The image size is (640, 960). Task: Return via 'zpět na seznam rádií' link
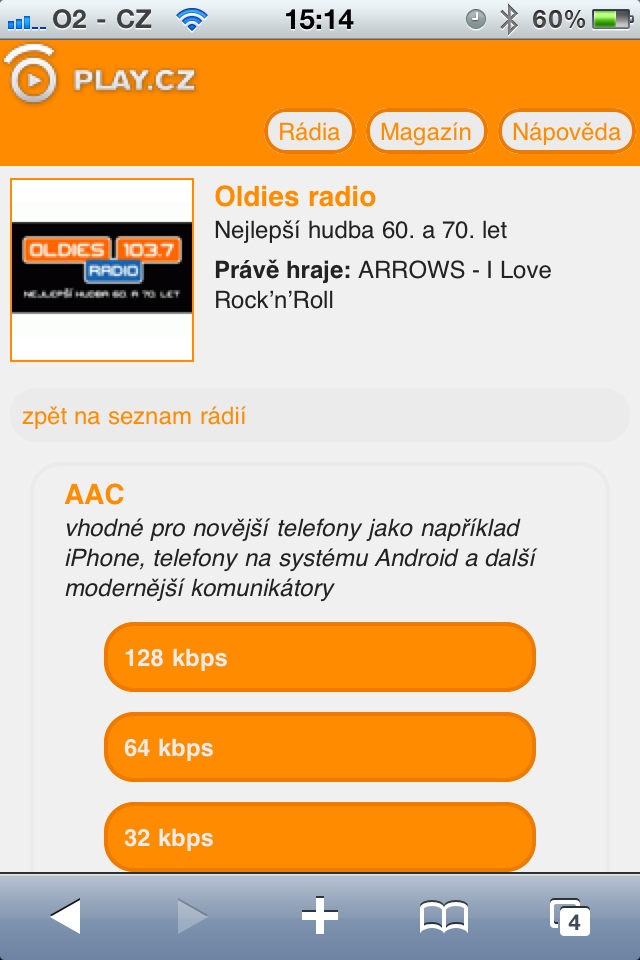click(134, 416)
